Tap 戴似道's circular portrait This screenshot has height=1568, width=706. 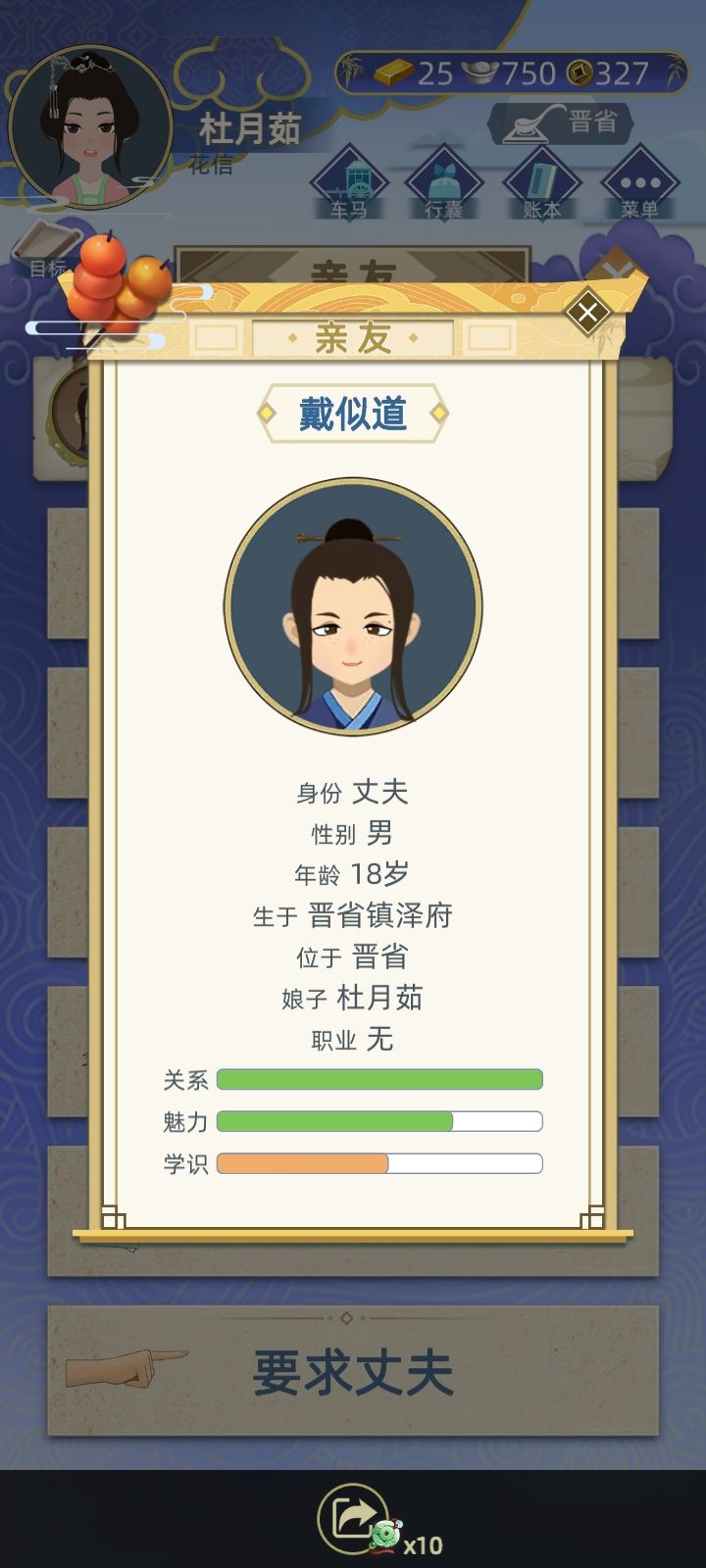click(353, 608)
